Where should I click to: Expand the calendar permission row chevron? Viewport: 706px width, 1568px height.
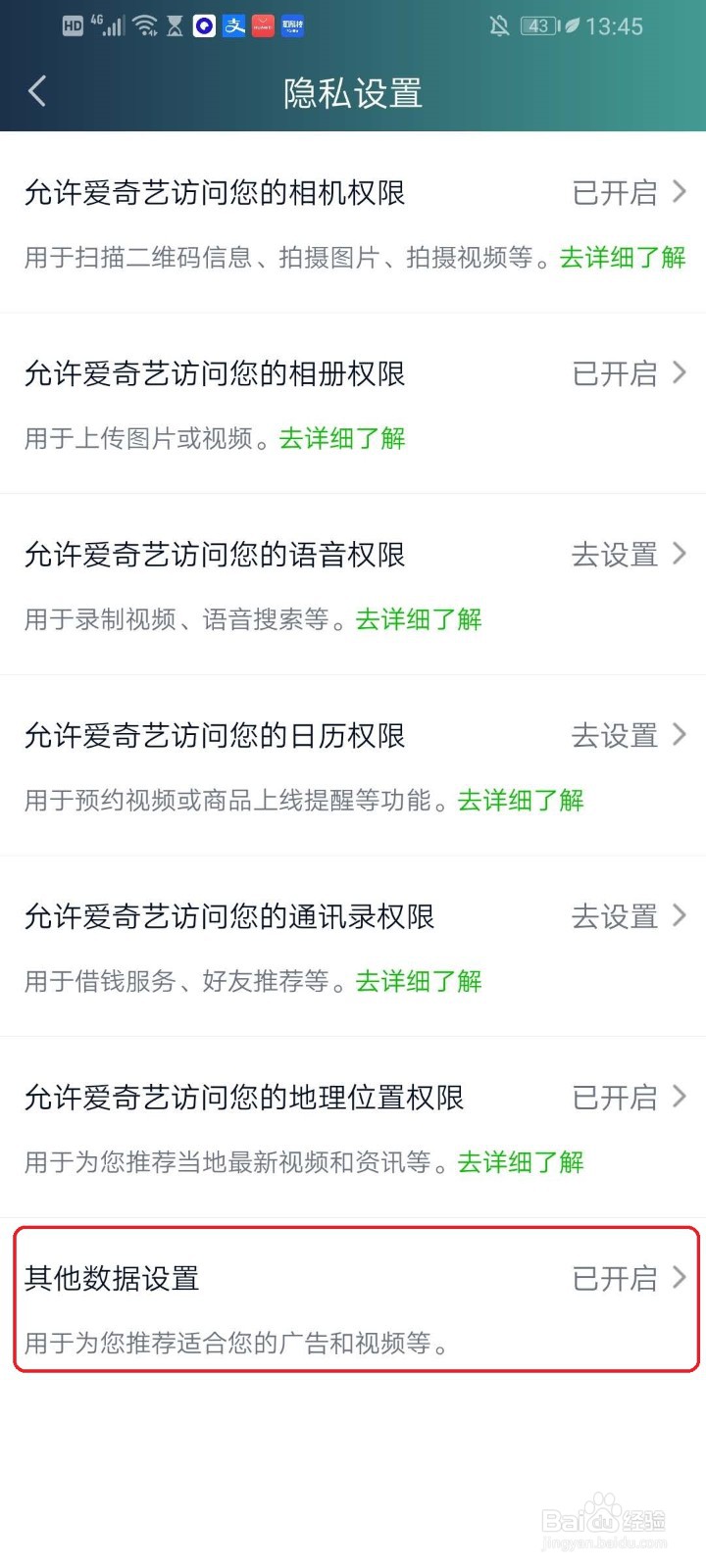(681, 735)
